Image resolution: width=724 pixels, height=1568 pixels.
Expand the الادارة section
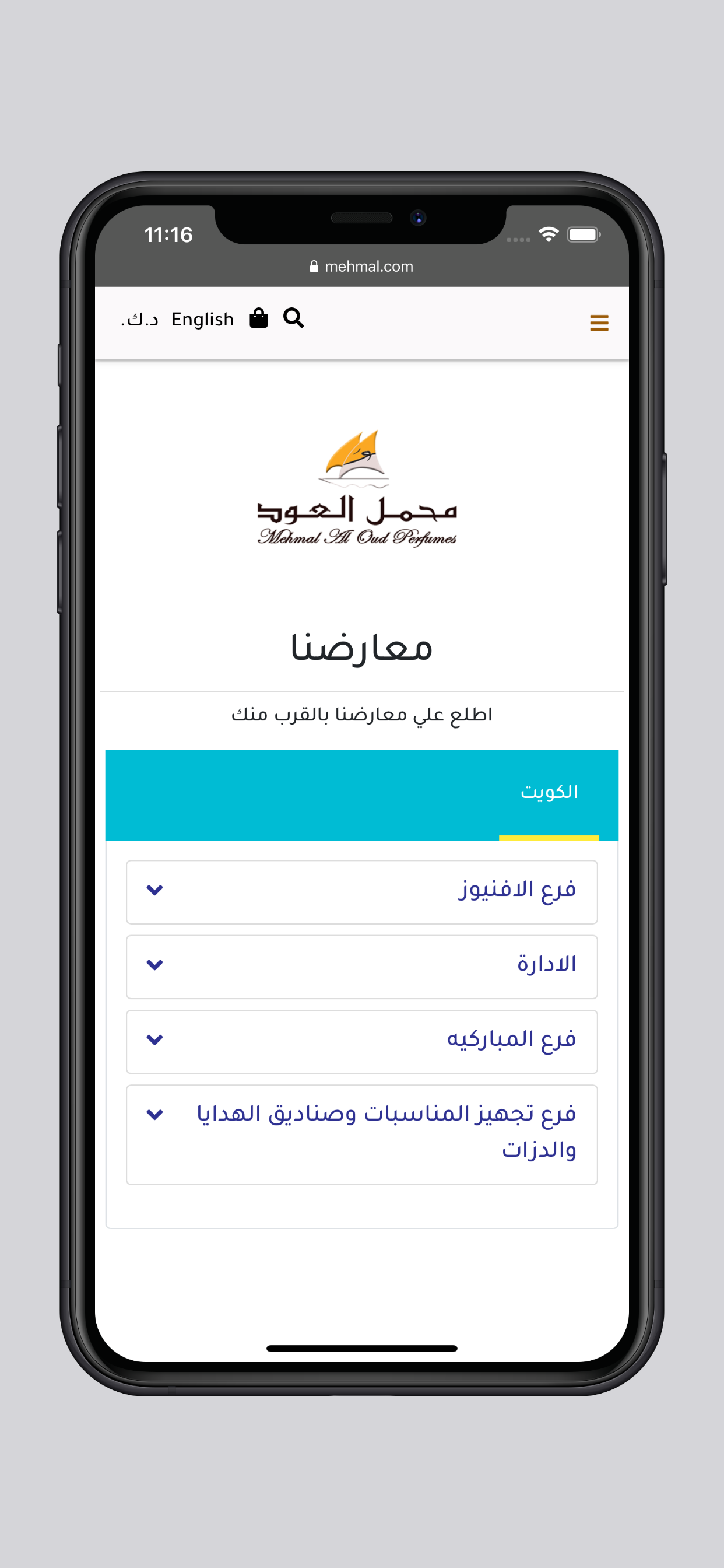pos(361,966)
